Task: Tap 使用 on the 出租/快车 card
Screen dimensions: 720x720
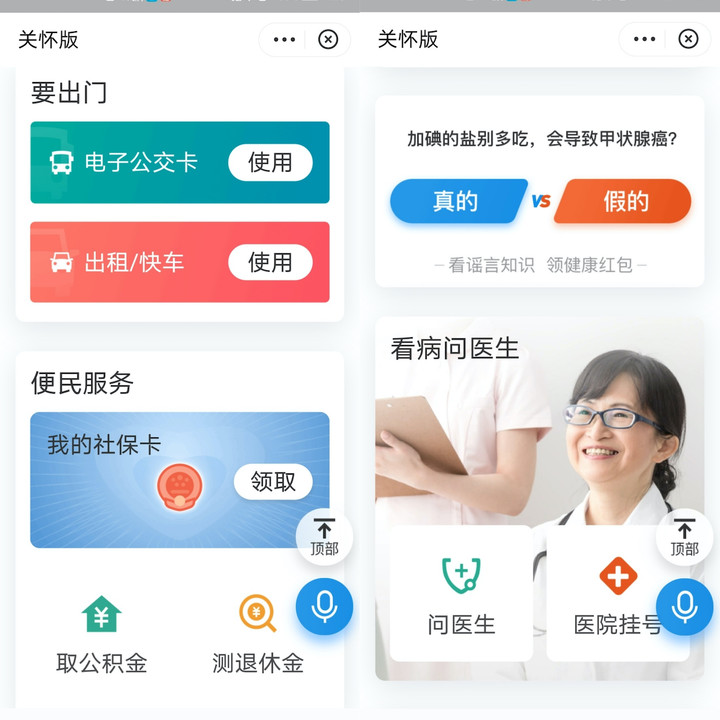Action: point(270,262)
